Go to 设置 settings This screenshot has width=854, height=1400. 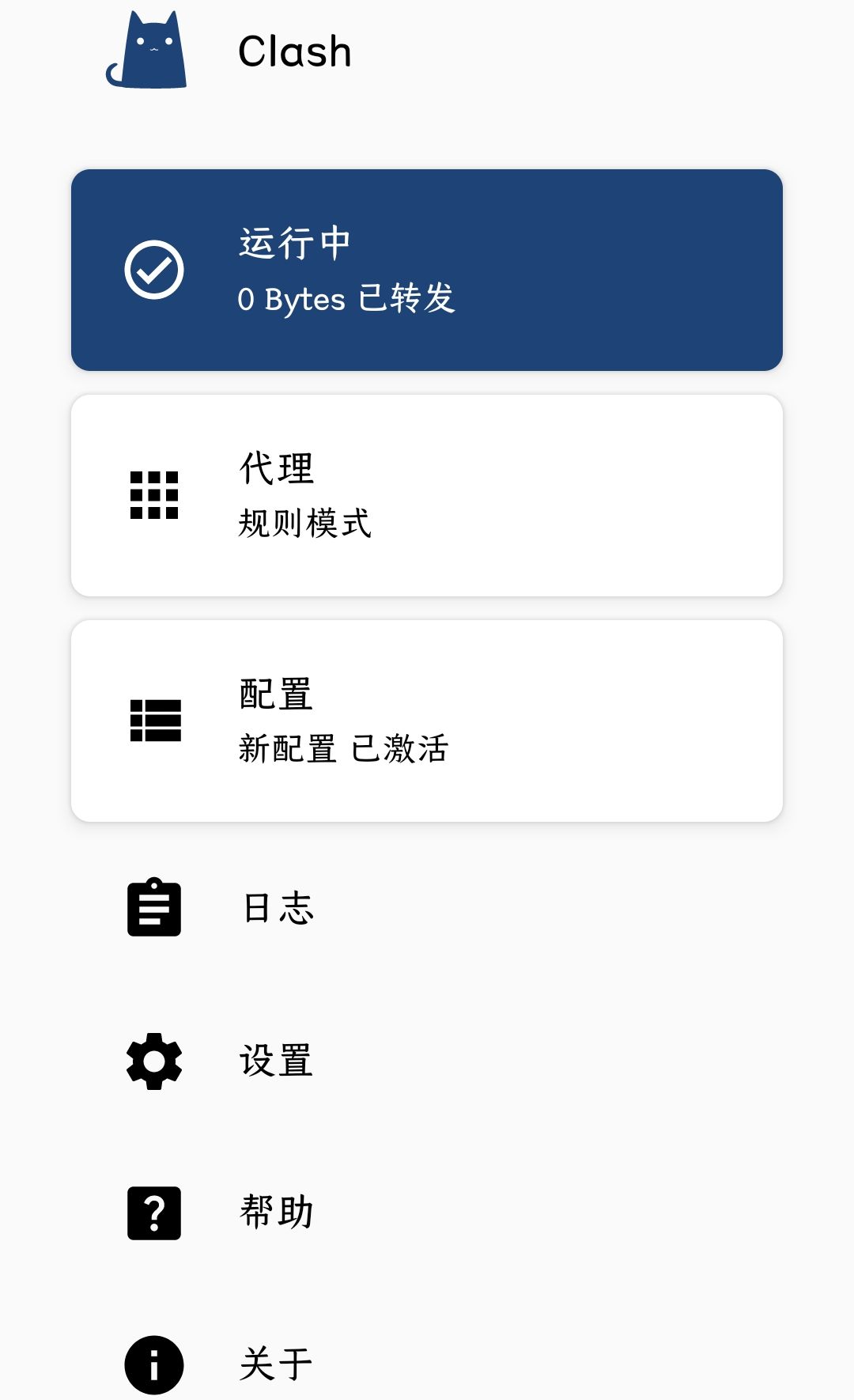point(277,1061)
